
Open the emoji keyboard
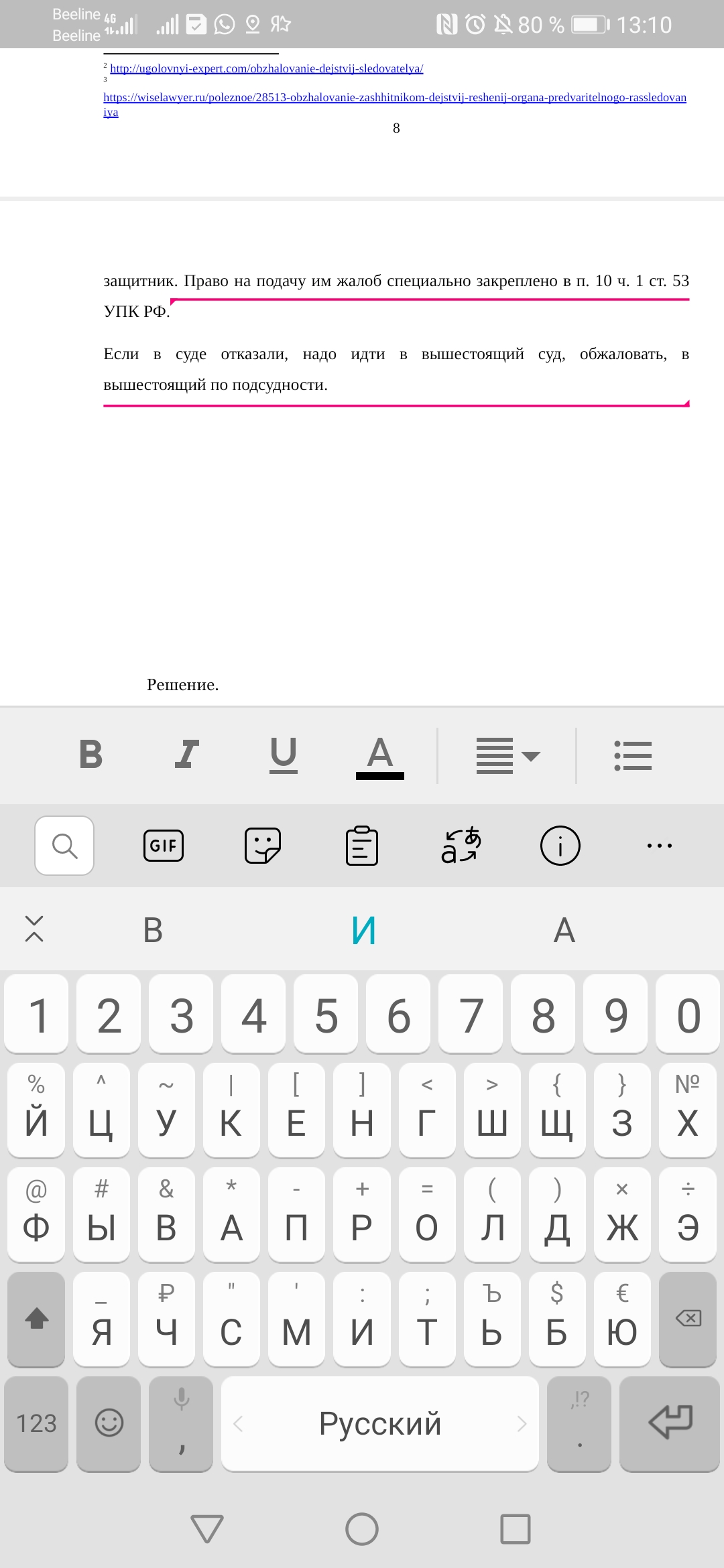coord(109,1424)
